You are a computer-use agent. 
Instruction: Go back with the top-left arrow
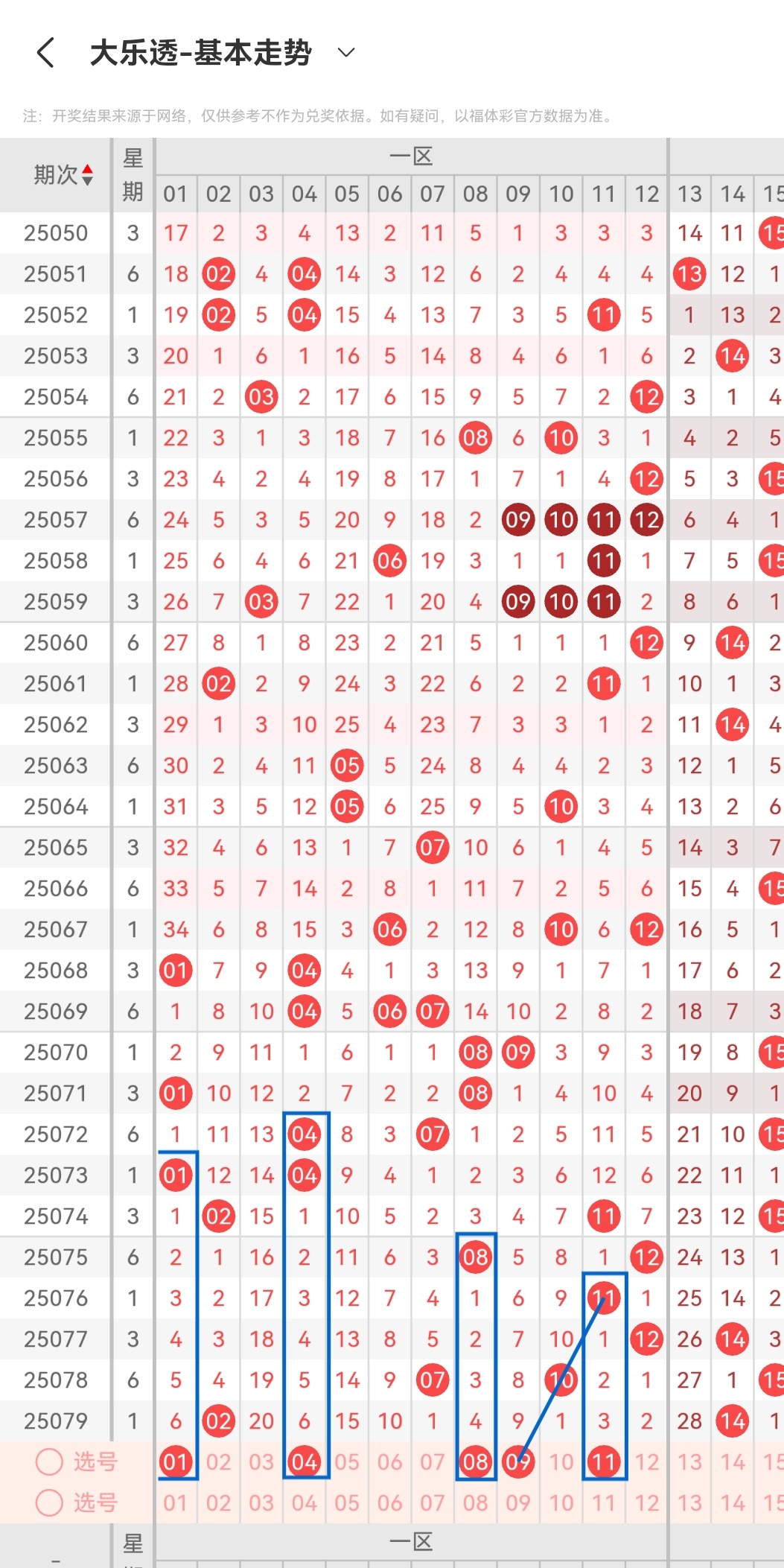tap(46, 53)
